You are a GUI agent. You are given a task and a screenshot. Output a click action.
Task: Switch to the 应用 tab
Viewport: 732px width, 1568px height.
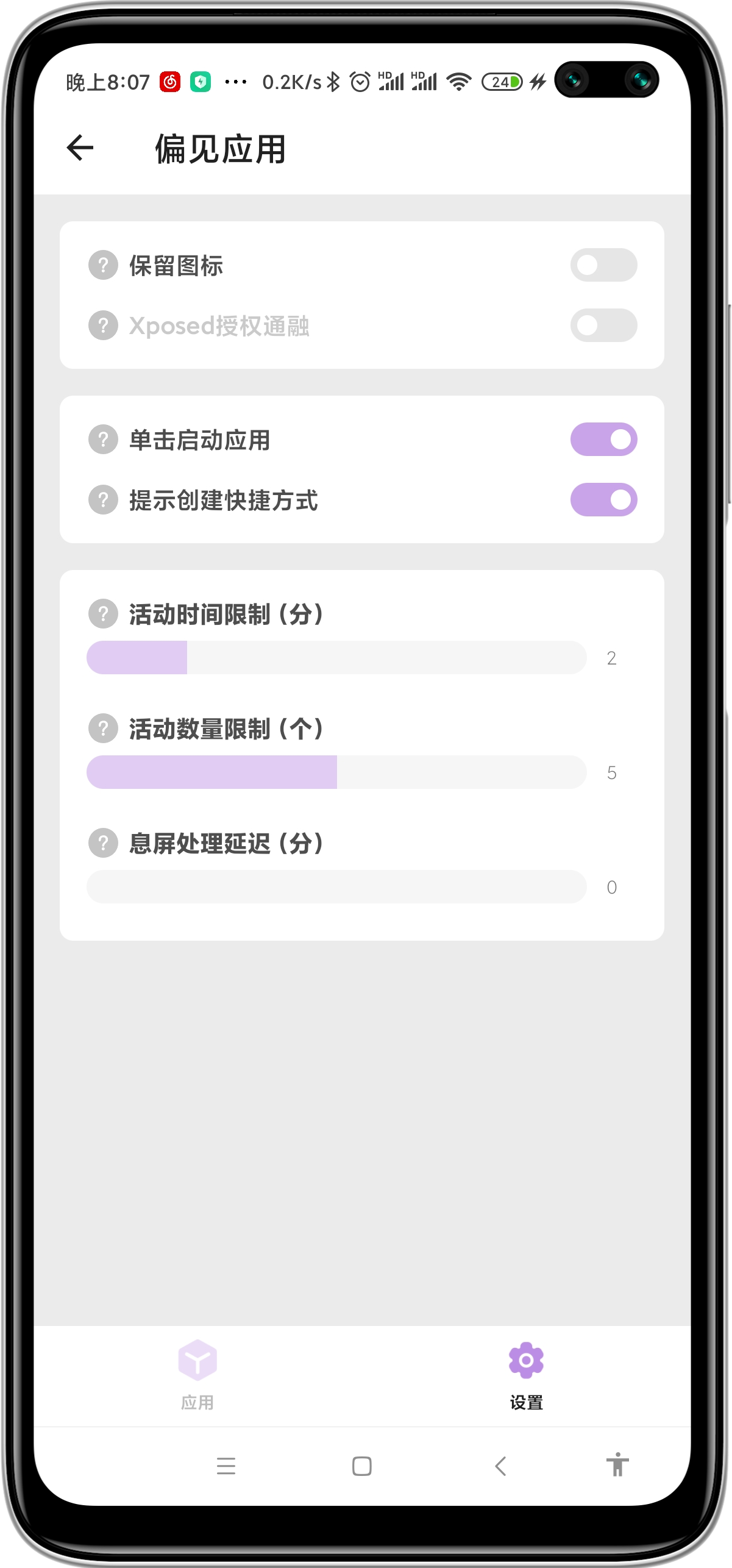pyautogui.click(x=197, y=1375)
